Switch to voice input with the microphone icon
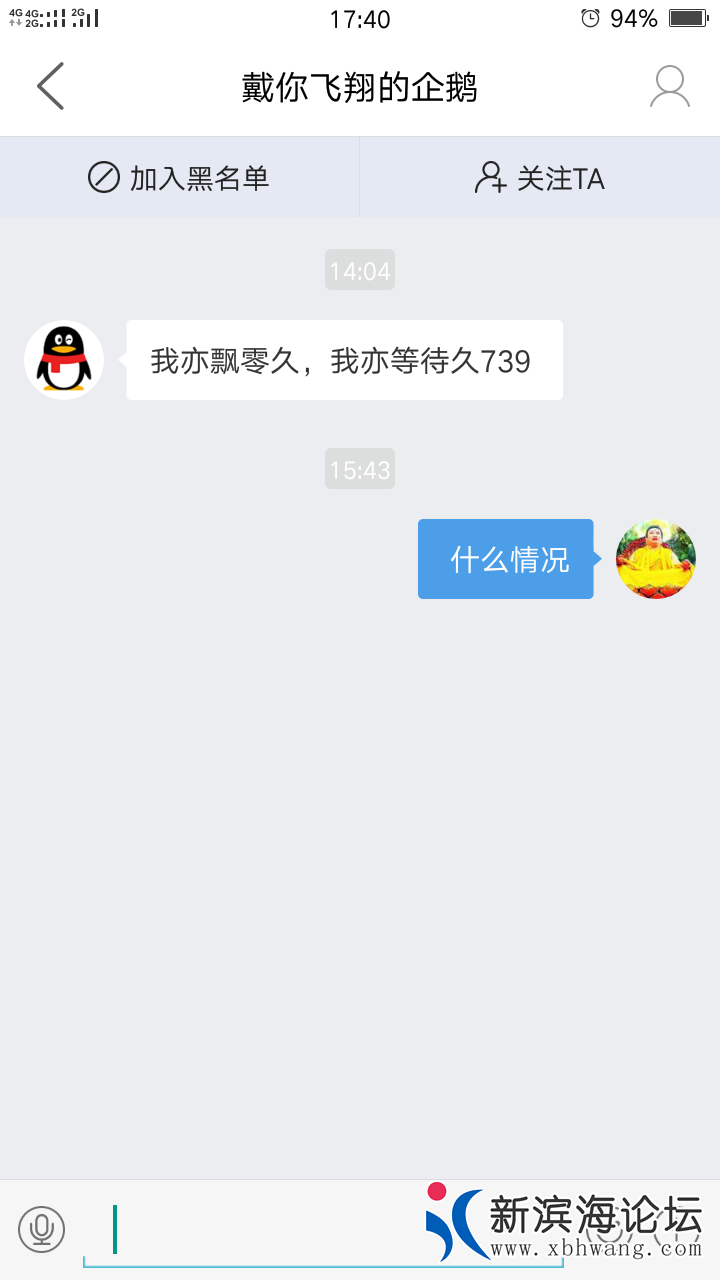720x1280 pixels. pos(41,1229)
